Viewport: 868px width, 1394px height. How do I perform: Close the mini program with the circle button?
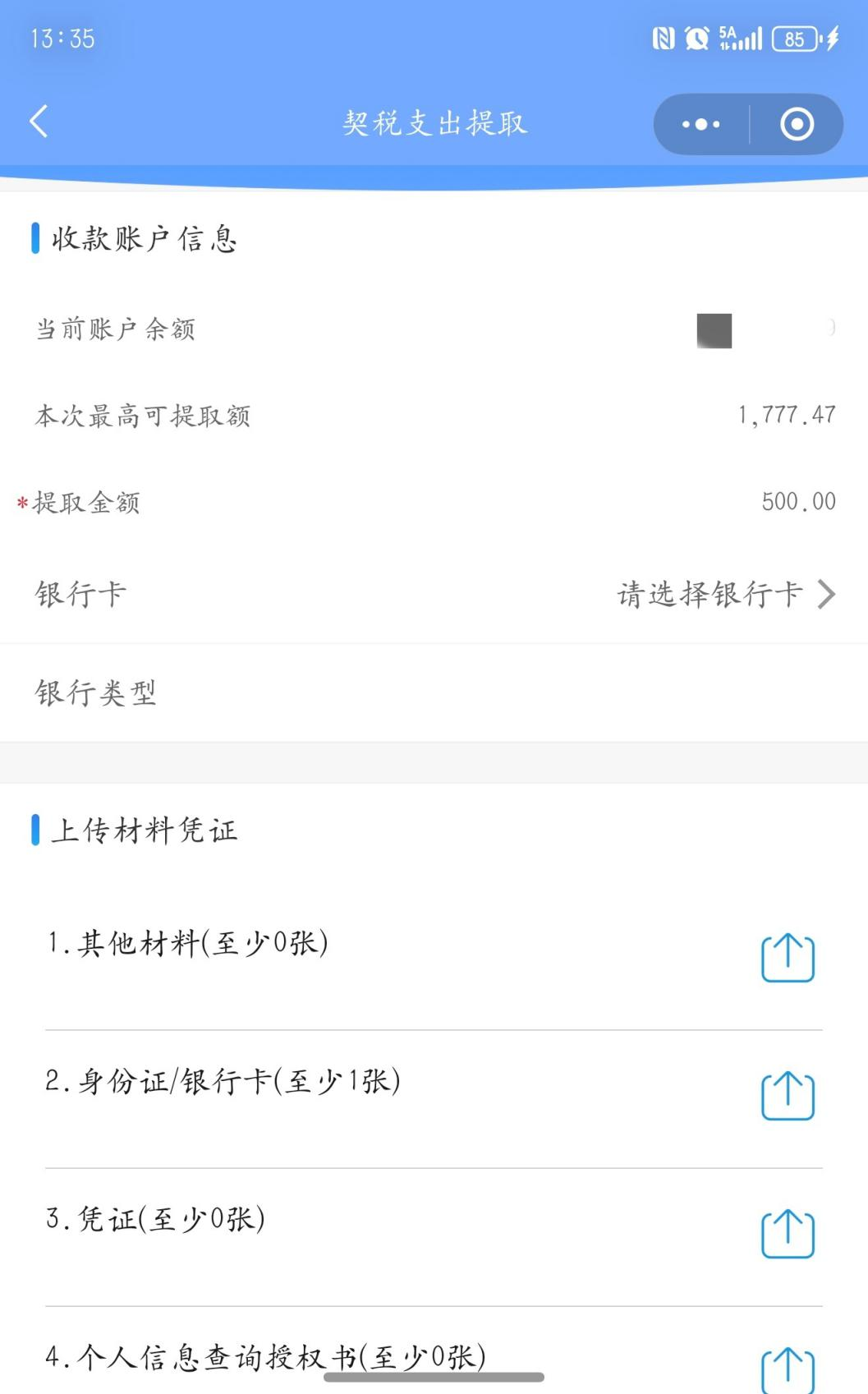point(796,124)
